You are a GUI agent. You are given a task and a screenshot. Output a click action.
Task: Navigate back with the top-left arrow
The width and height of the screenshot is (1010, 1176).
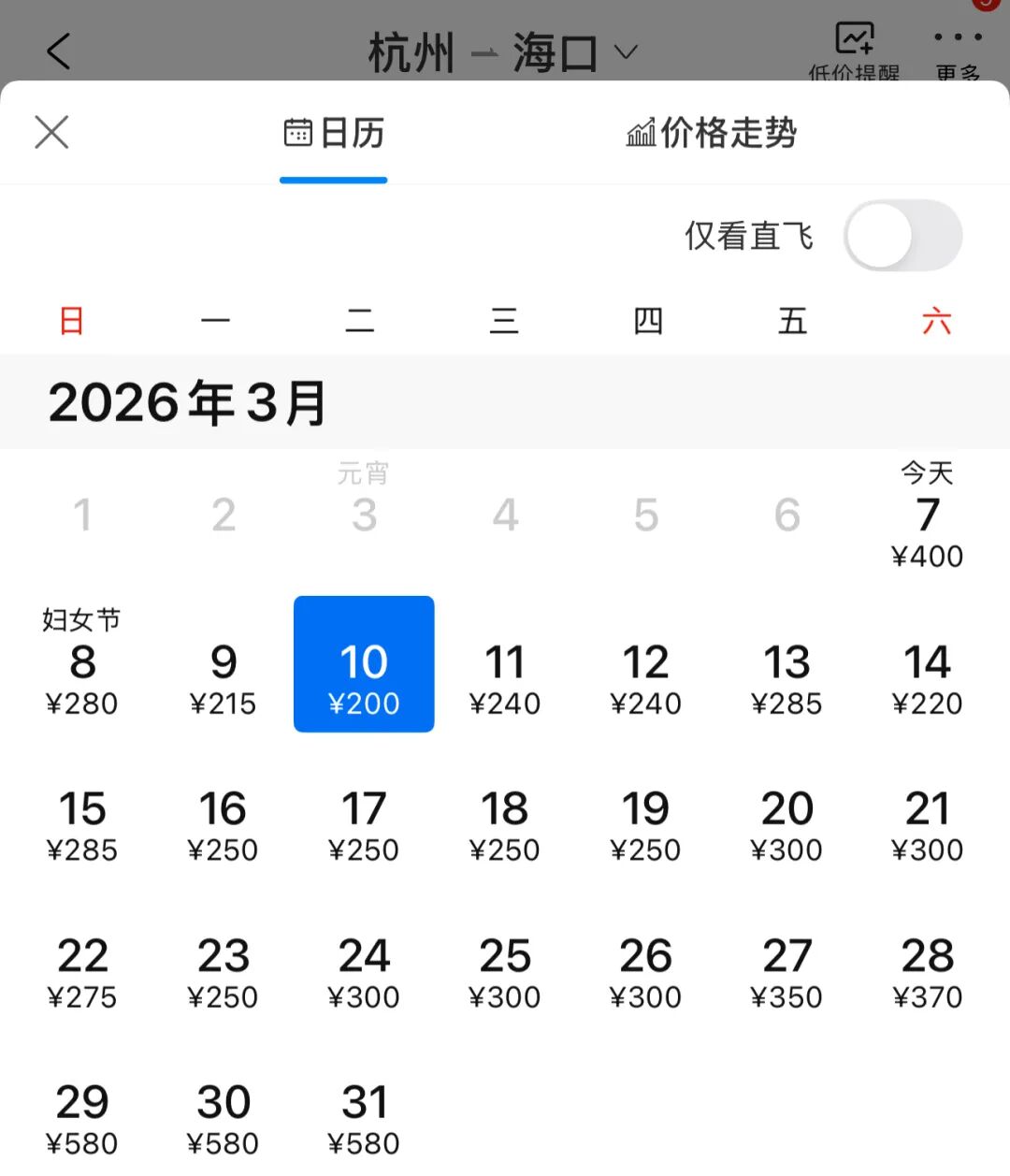coord(58,51)
